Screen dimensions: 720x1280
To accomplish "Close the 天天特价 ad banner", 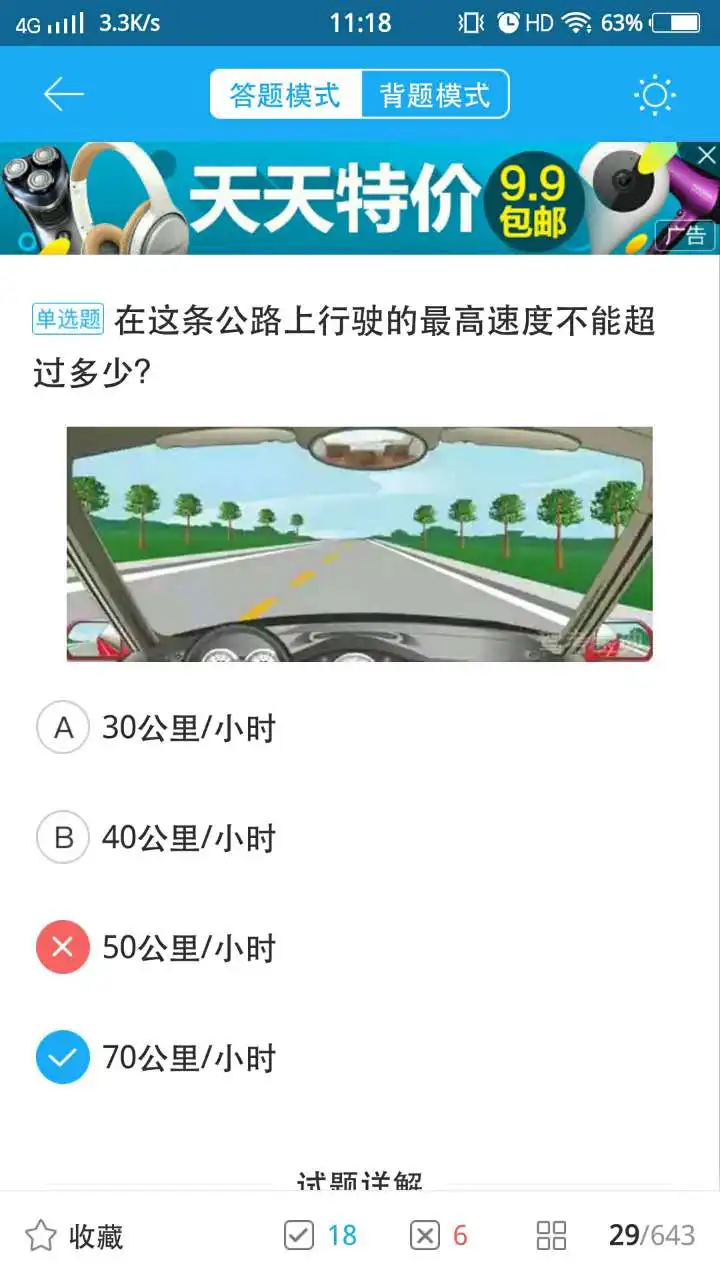I will coord(707,155).
